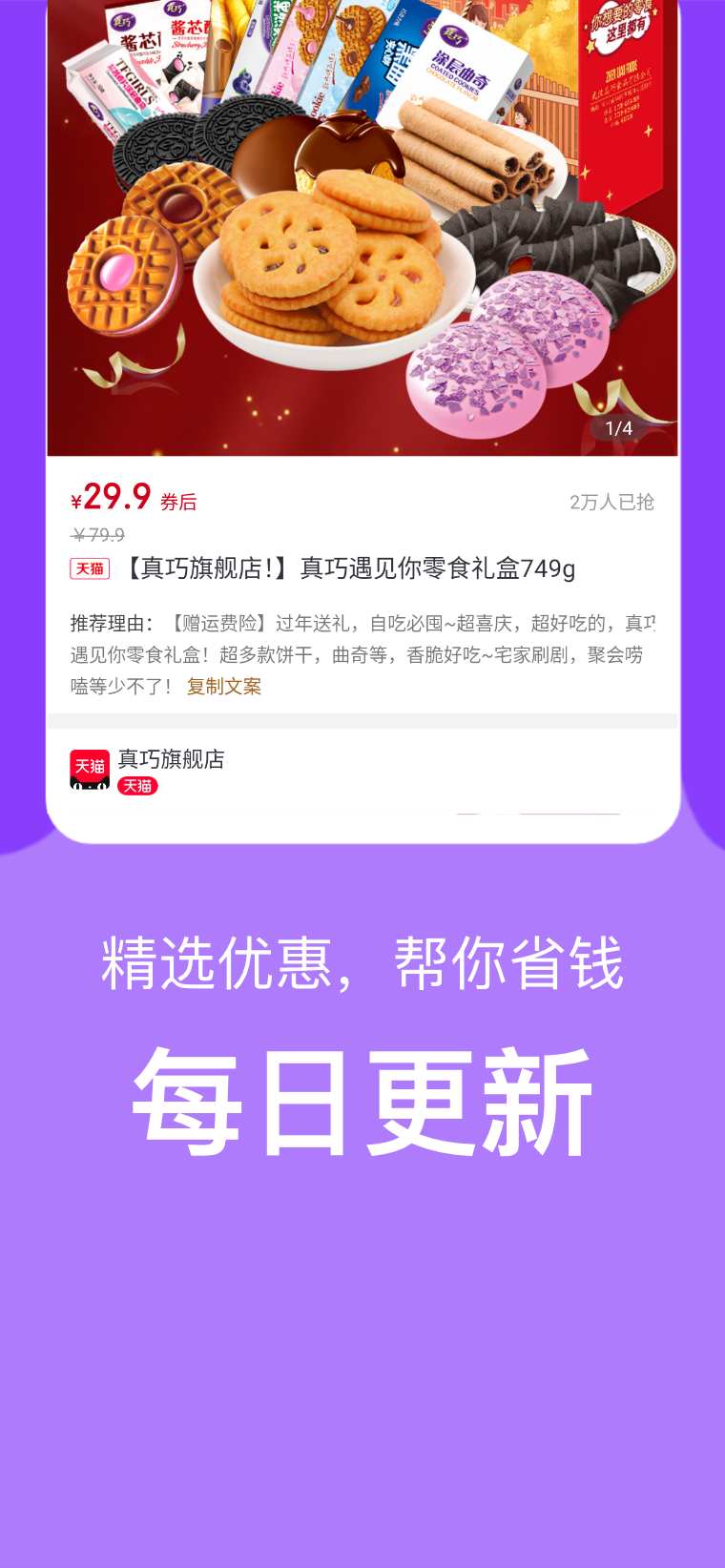Image resolution: width=725 pixels, height=1568 pixels.
Task: Select the 复制文案 copy link
Action: tap(222, 686)
